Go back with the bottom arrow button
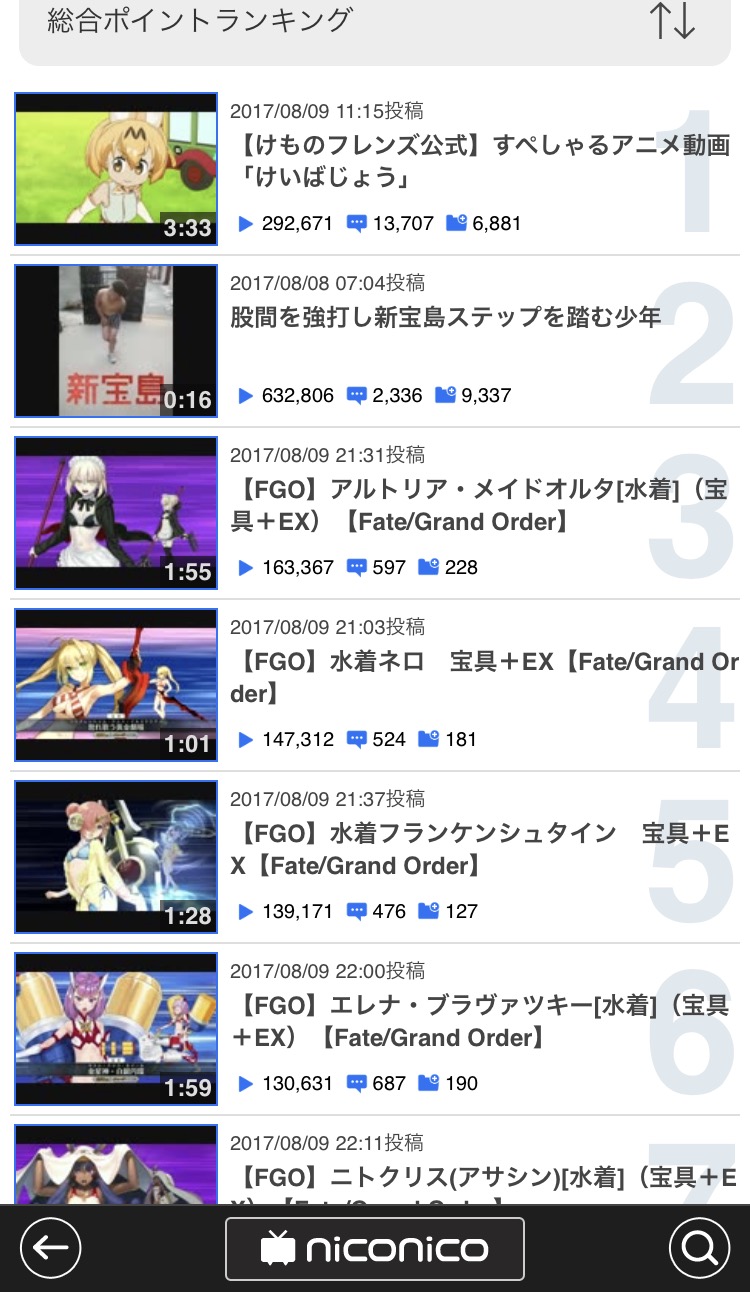750x1292 pixels. pos(51,1248)
